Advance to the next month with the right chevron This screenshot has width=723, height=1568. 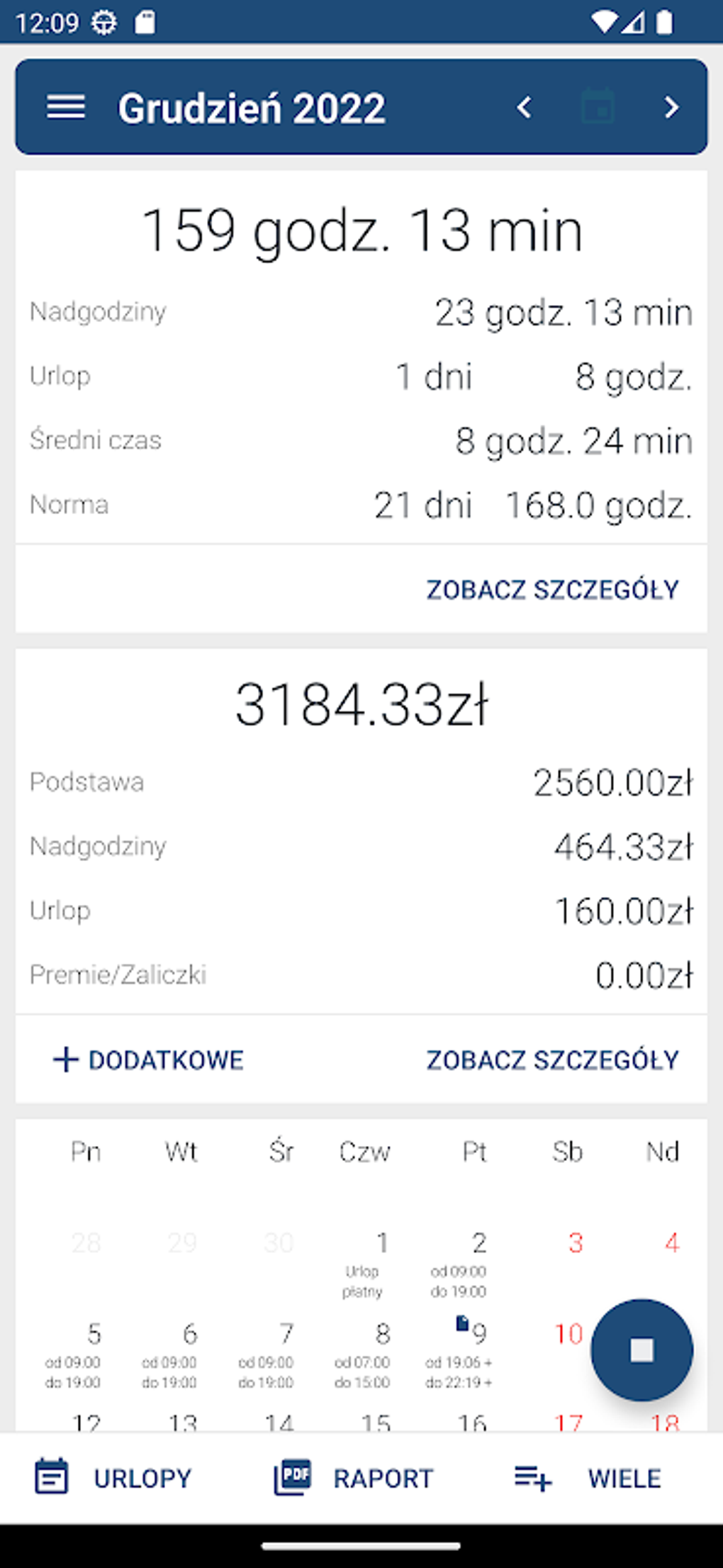pos(669,107)
